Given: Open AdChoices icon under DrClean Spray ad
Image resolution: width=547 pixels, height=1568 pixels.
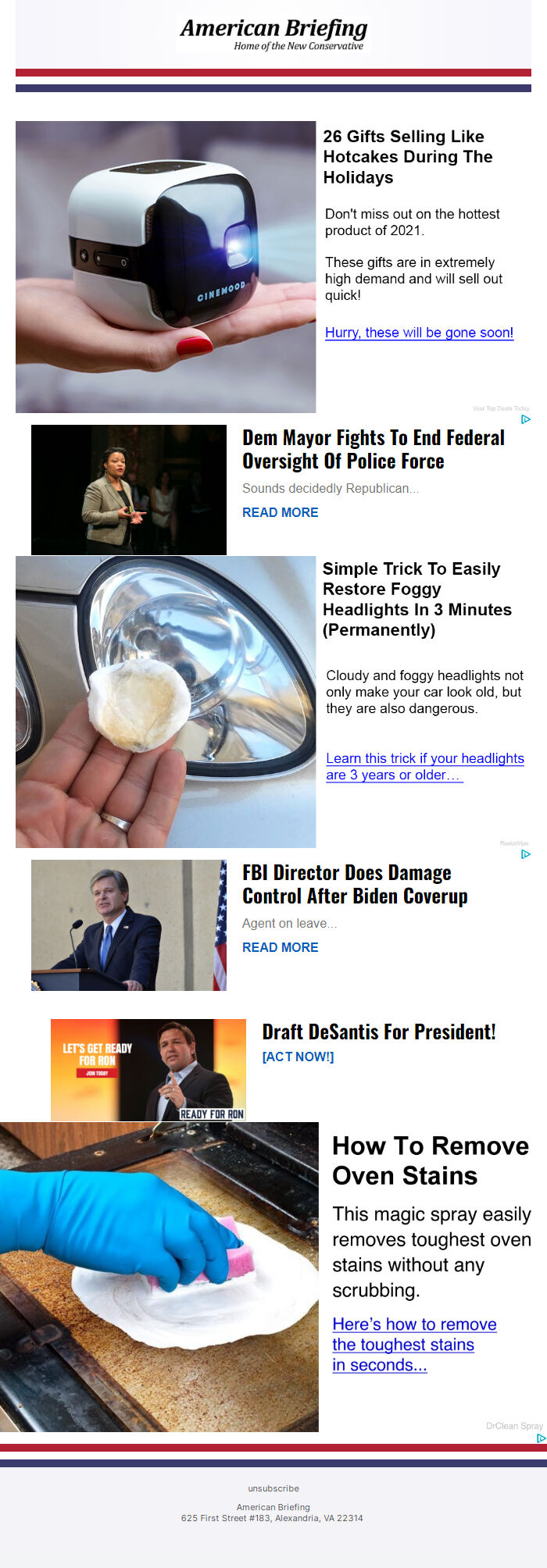Looking at the screenshot, I should (x=541, y=1438).
